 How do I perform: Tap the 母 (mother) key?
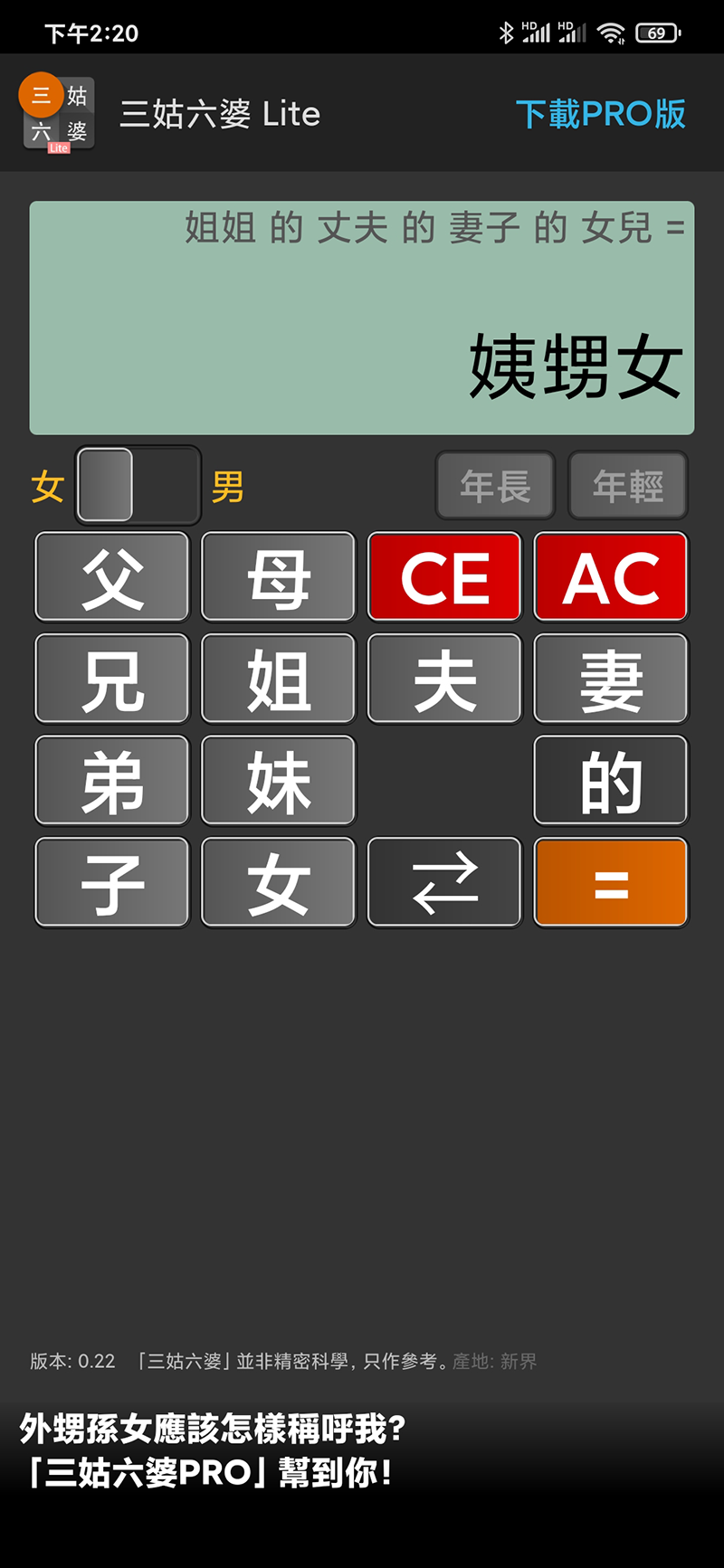[279, 577]
